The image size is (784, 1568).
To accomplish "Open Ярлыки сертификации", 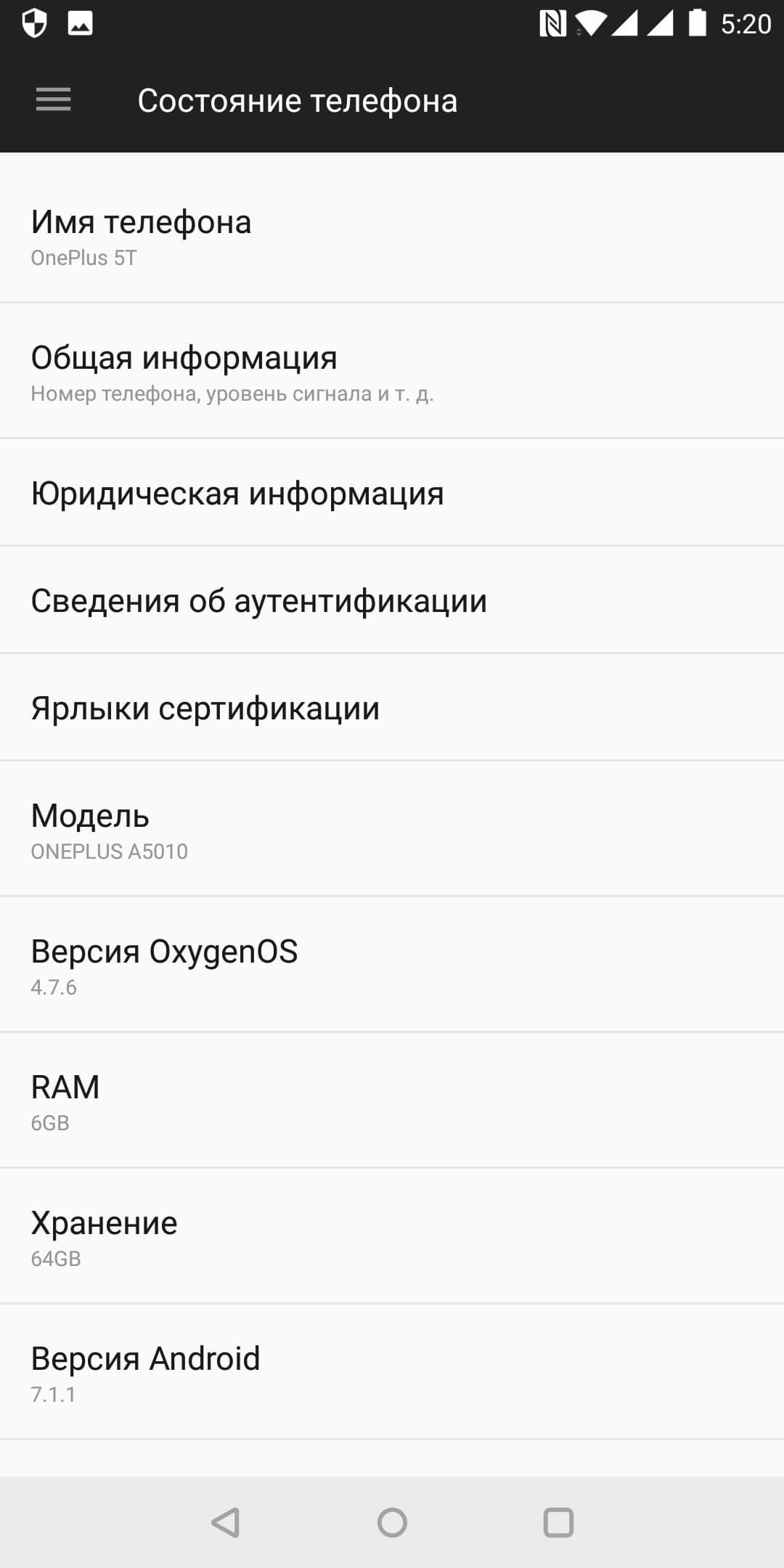I will (392, 709).
